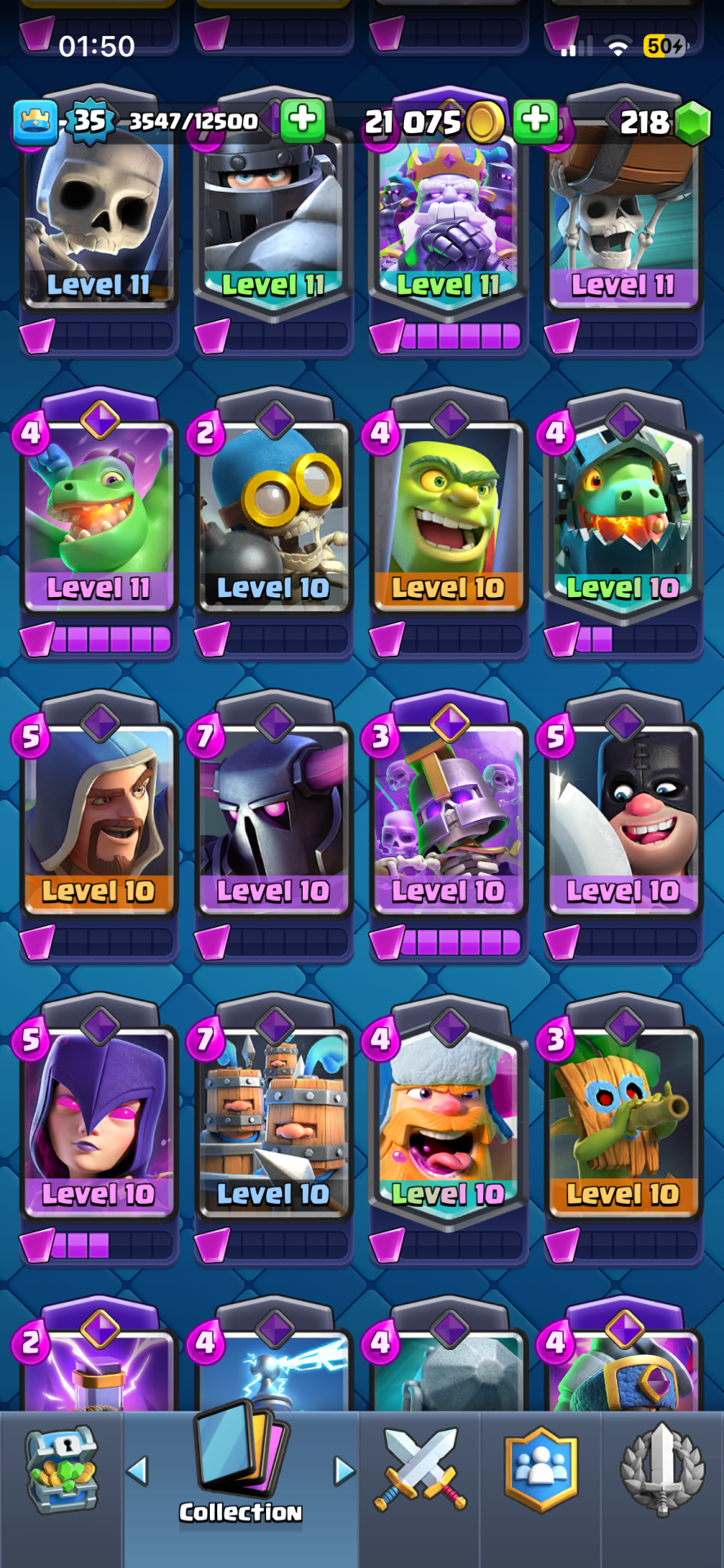Open the Wizard Level 10 card
Viewport: 724px width, 1568px height.
[x=99, y=817]
